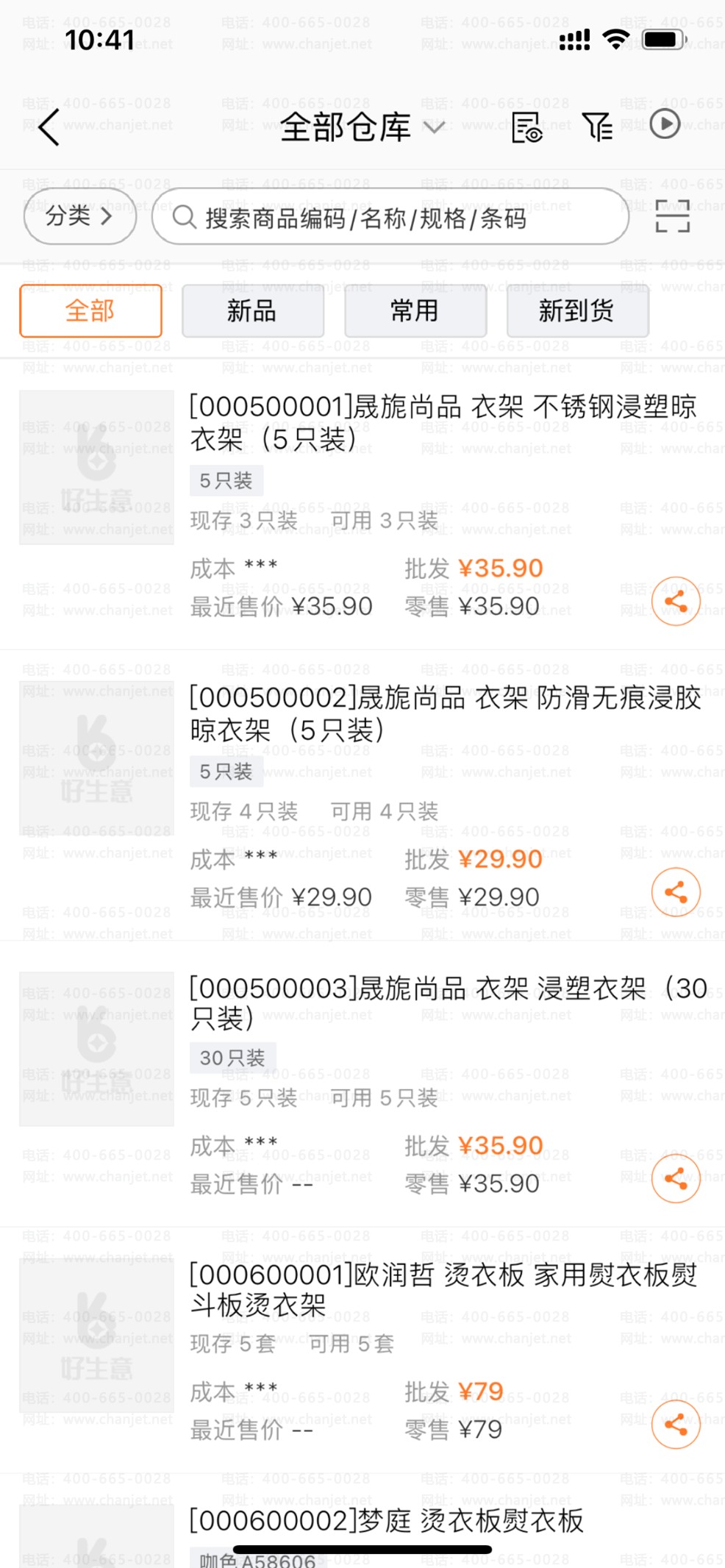Screen dimensions: 725x1568
Task: Open product 000500001 不锈钢浸塑晾衣架
Action: [x=443, y=422]
